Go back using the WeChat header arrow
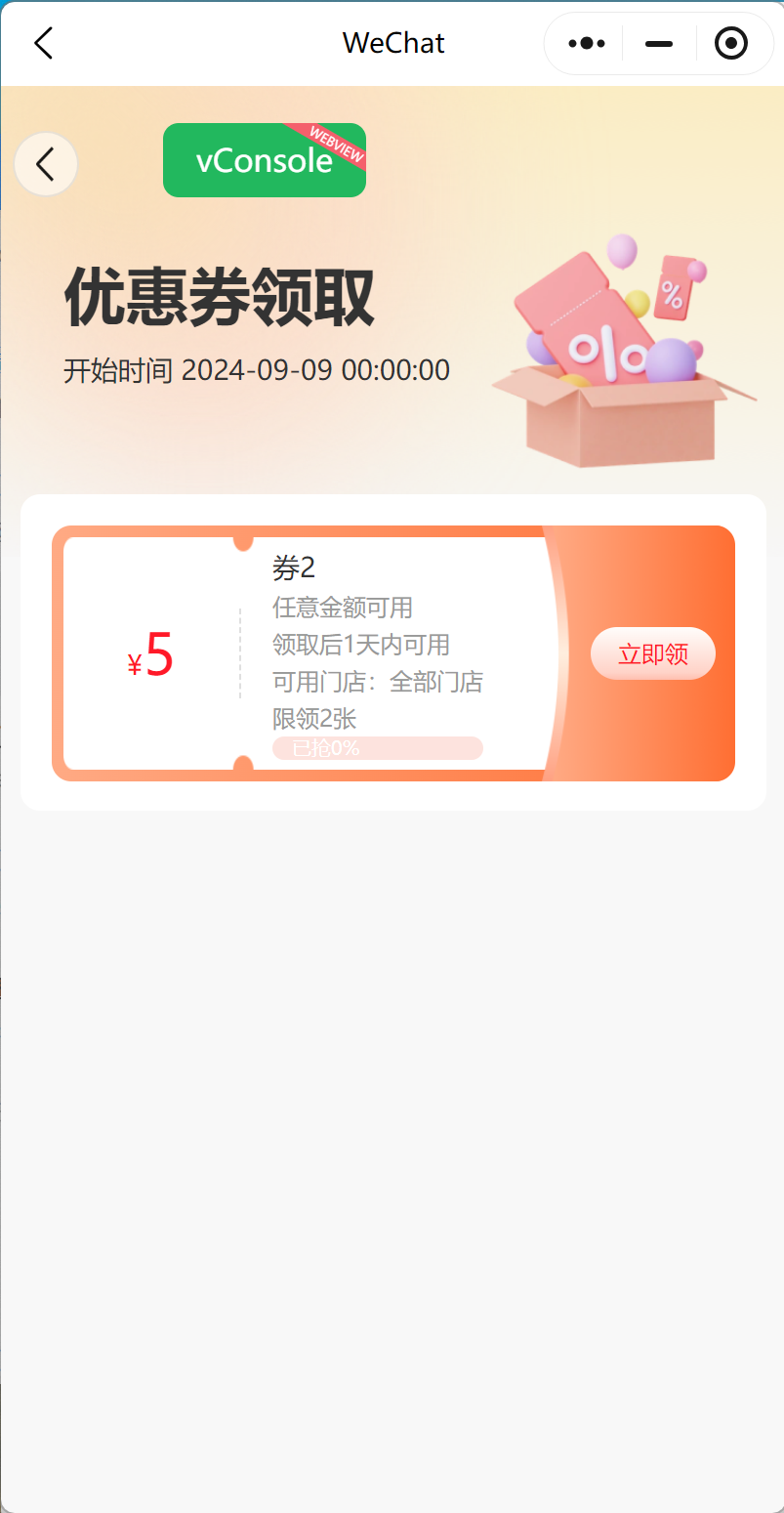The width and height of the screenshot is (784, 1513). point(43,43)
